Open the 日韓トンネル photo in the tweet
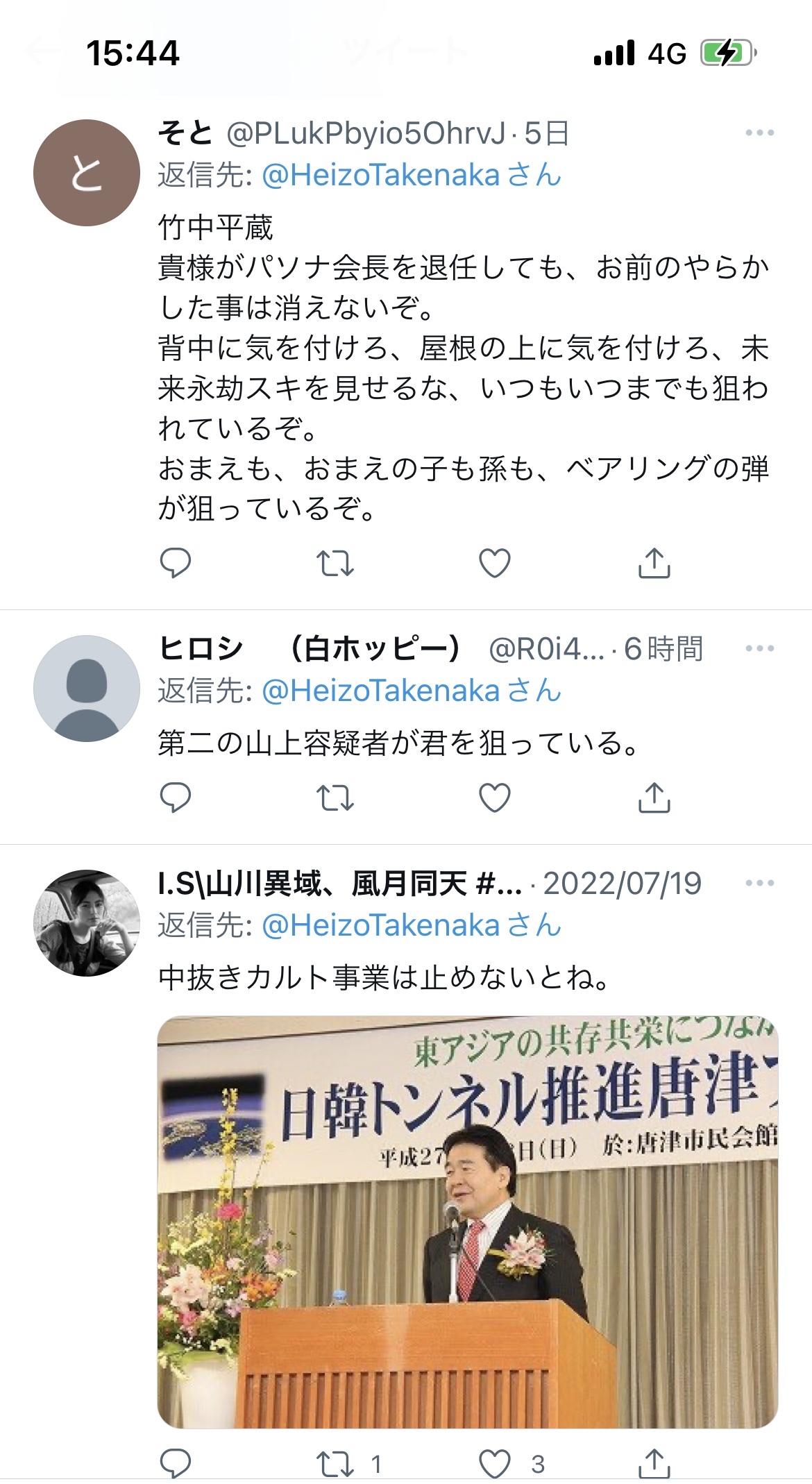The height and width of the screenshot is (1484, 812). point(468,1222)
